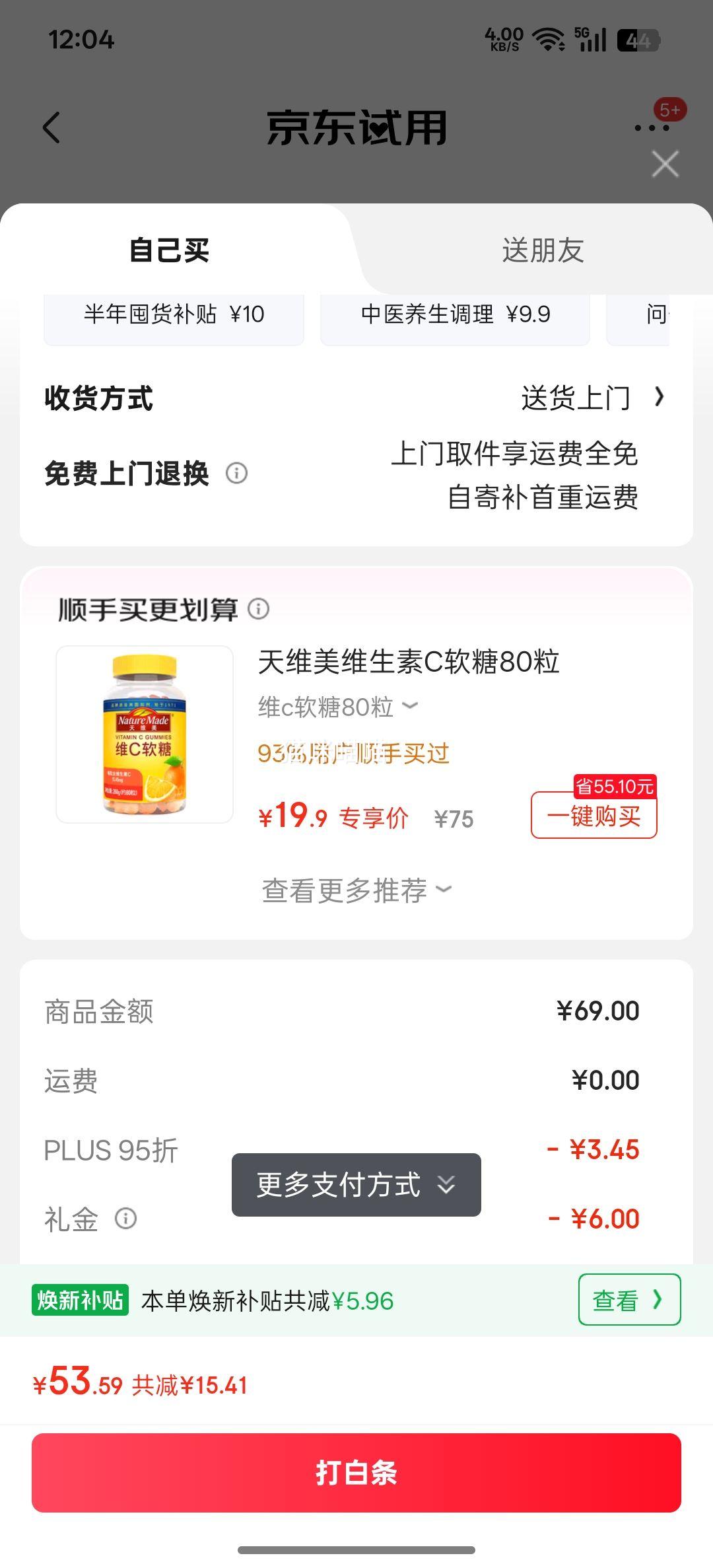Change delivery method 送货上门

[x=592, y=398]
